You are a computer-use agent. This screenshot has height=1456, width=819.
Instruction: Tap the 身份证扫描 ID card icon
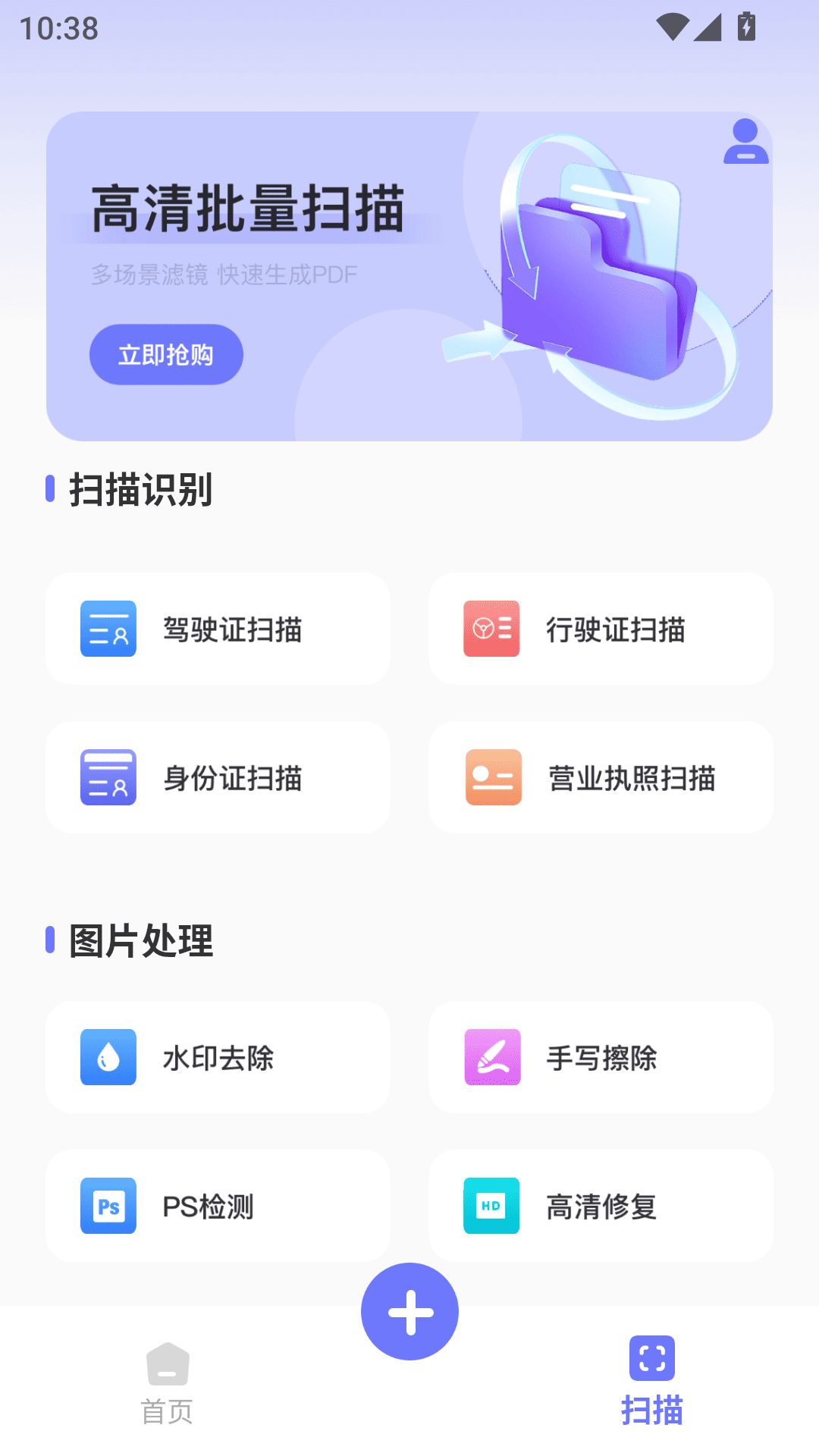click(107, 777)
